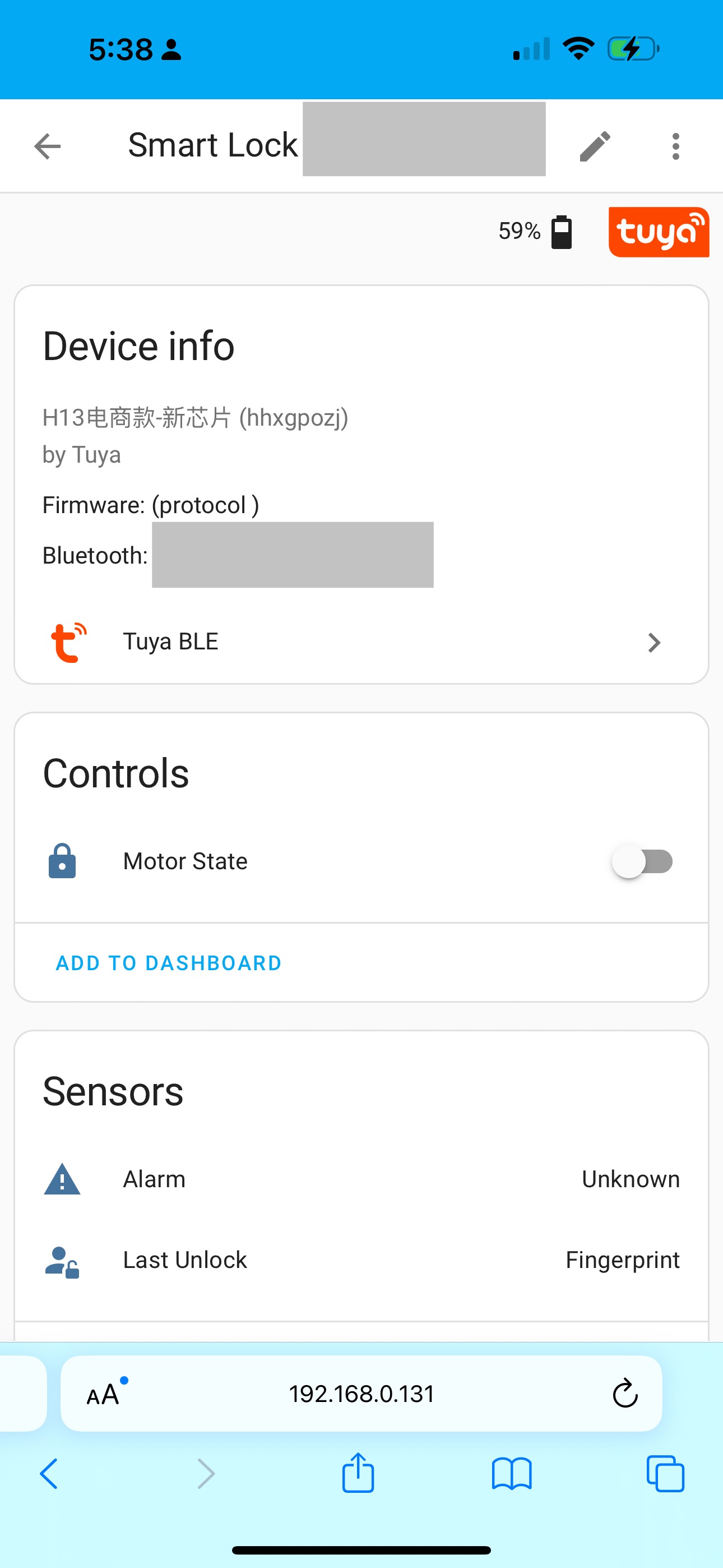Open Safari reader options with AA icon
Screen dimensions: 723x1568
coord(105,1394)
